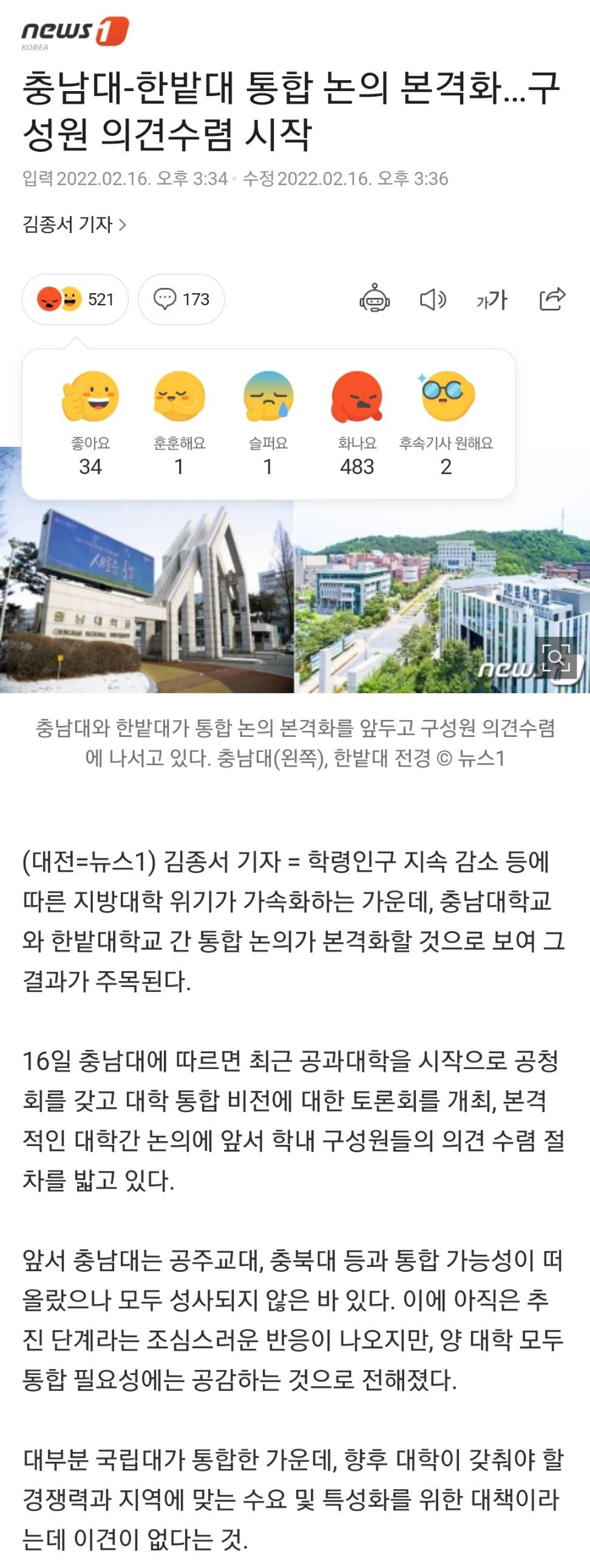The width and height of the screenshot is (590, 1568).
Task: Listen to the article with speaker icon
Action: pos(433,299)
